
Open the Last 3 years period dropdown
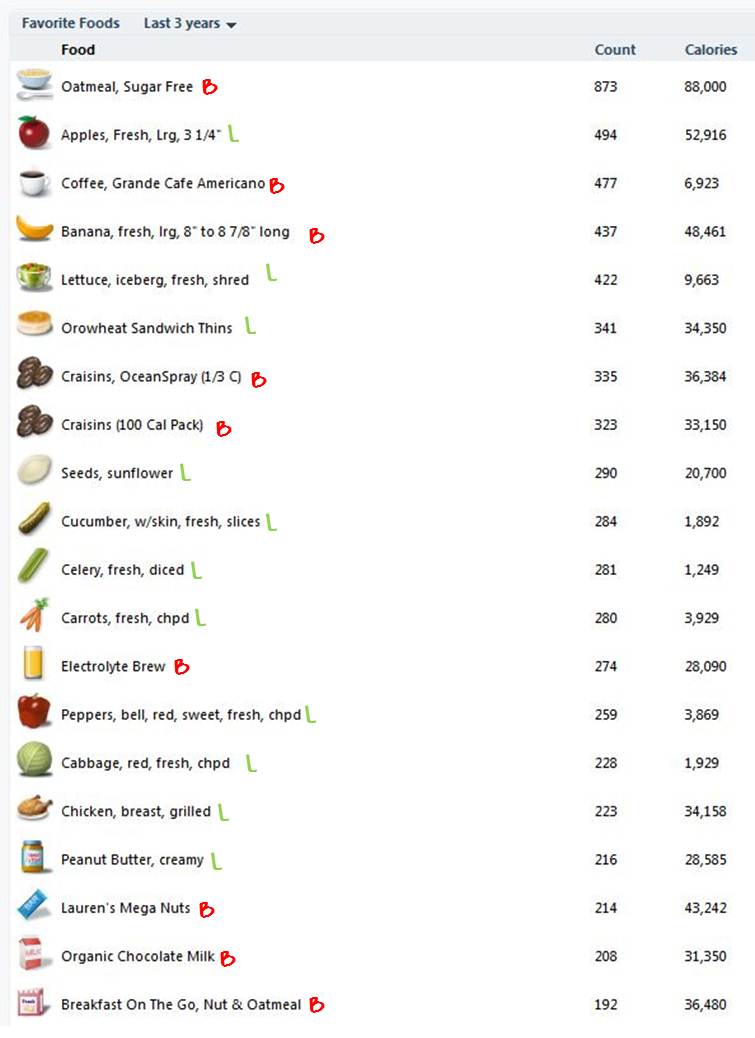[190, 23]
